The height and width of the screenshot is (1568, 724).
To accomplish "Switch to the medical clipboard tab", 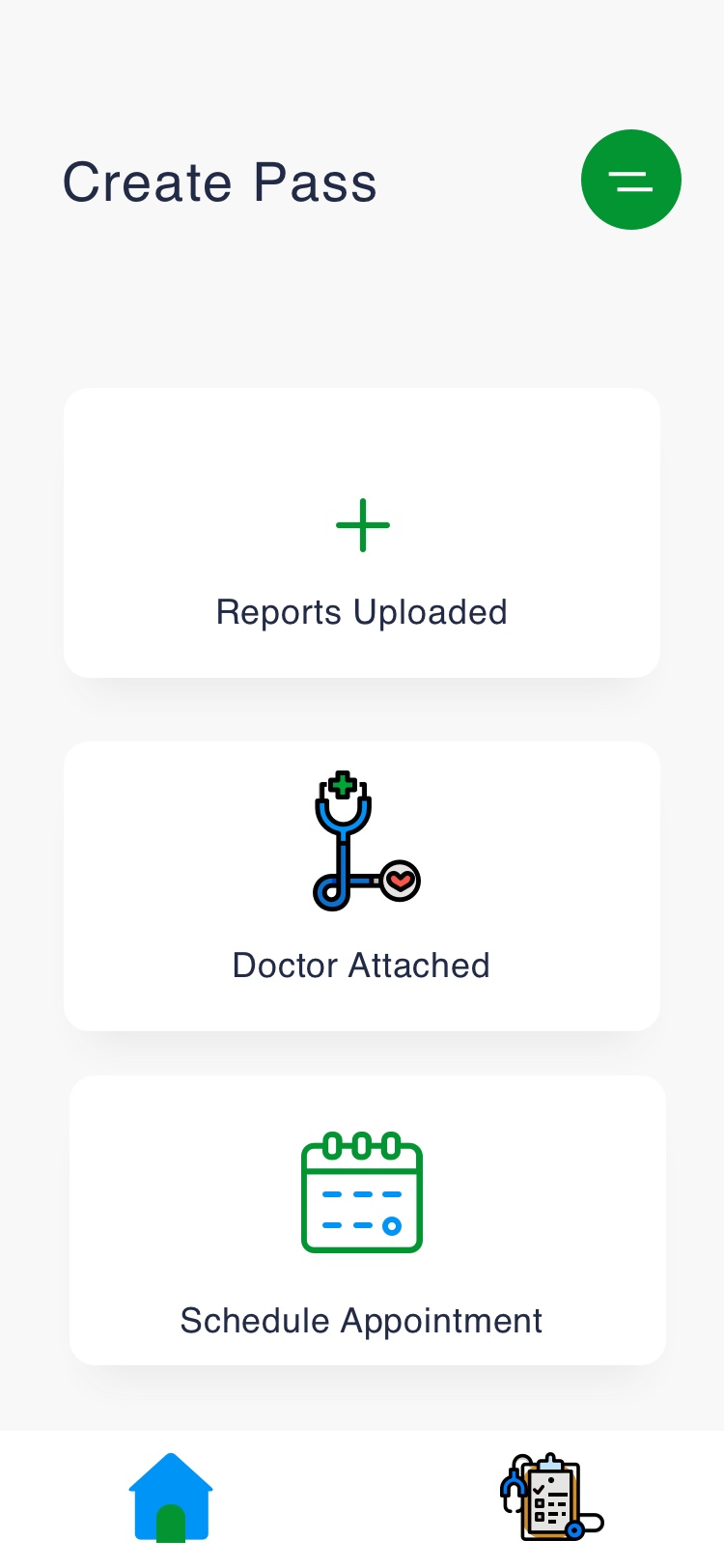I will point(551,1497).
